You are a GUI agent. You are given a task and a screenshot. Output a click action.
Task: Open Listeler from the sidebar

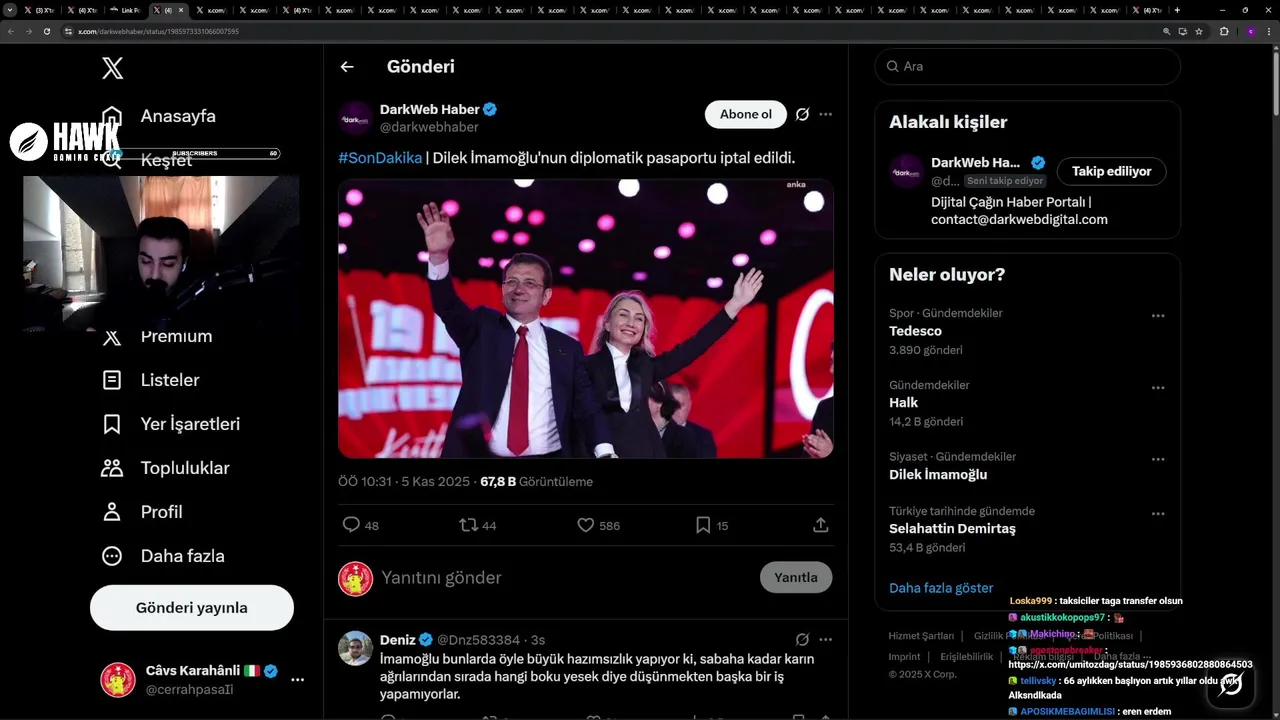[x=169, y=380]
